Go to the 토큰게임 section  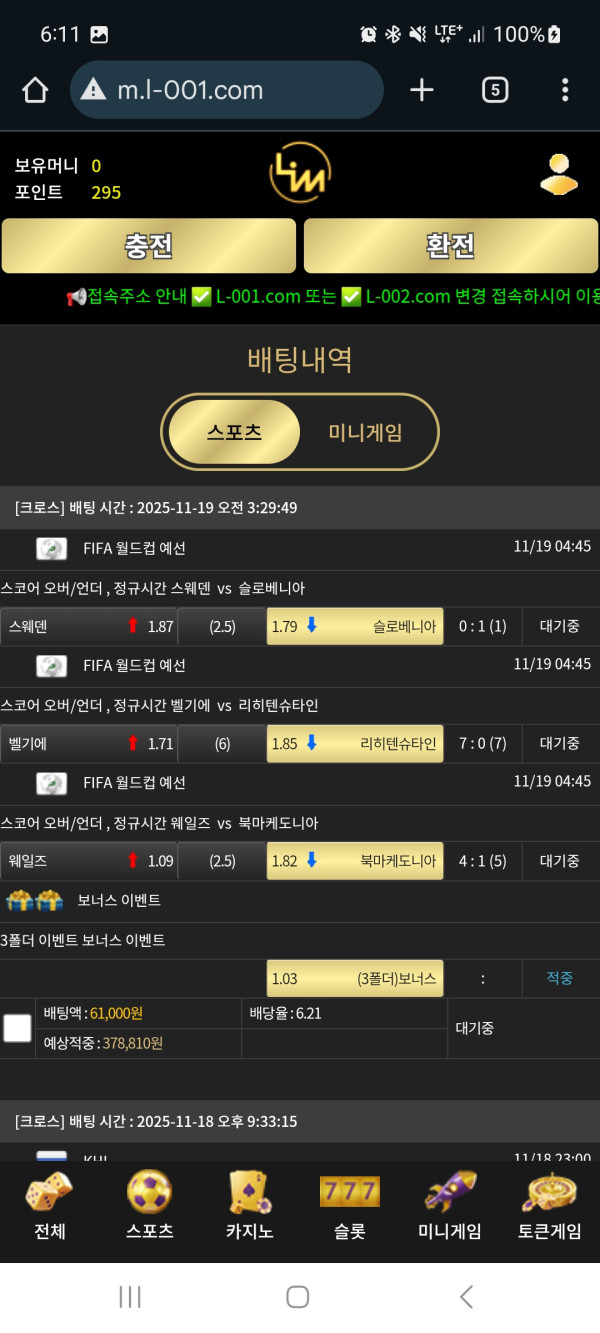click(549, 1206)
